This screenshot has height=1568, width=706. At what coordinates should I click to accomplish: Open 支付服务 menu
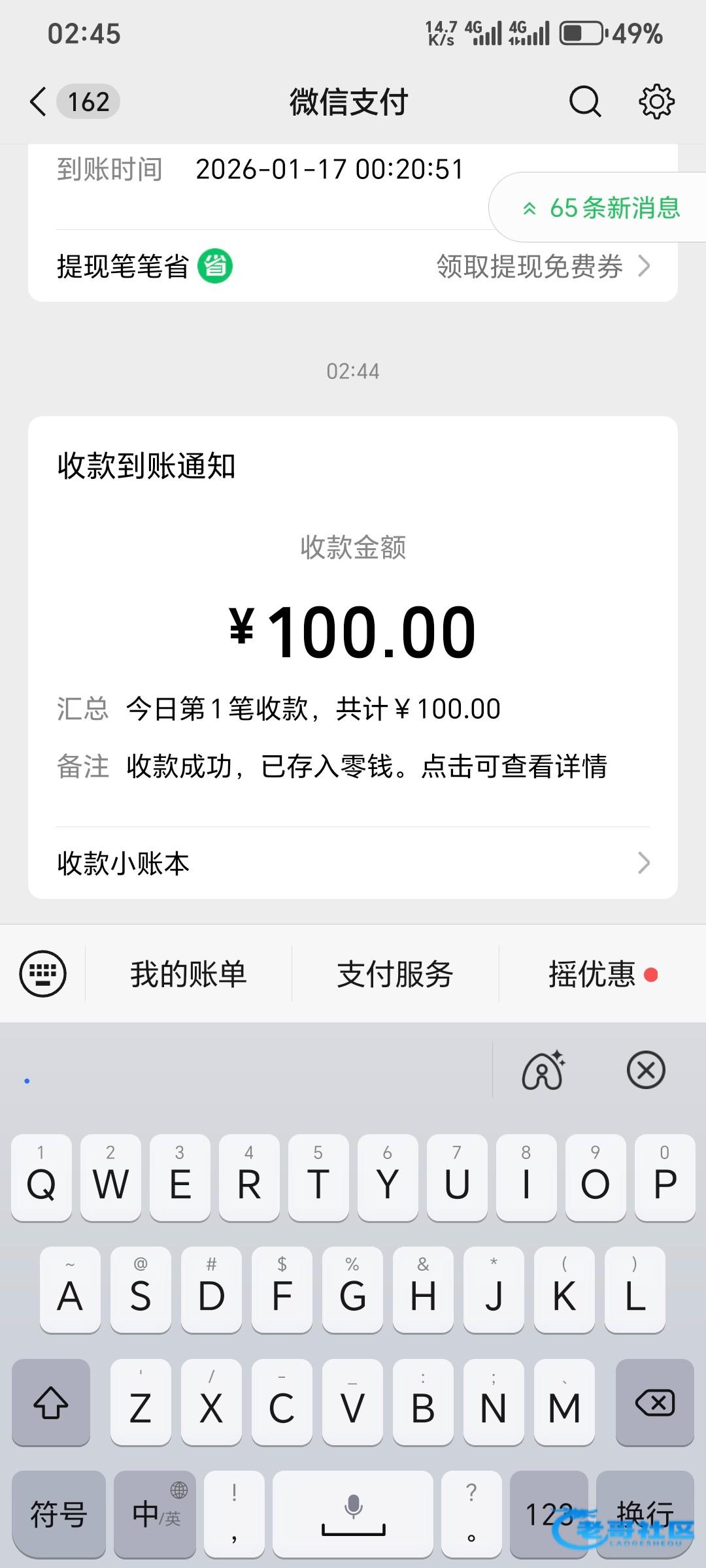click(x=395, y=974)
